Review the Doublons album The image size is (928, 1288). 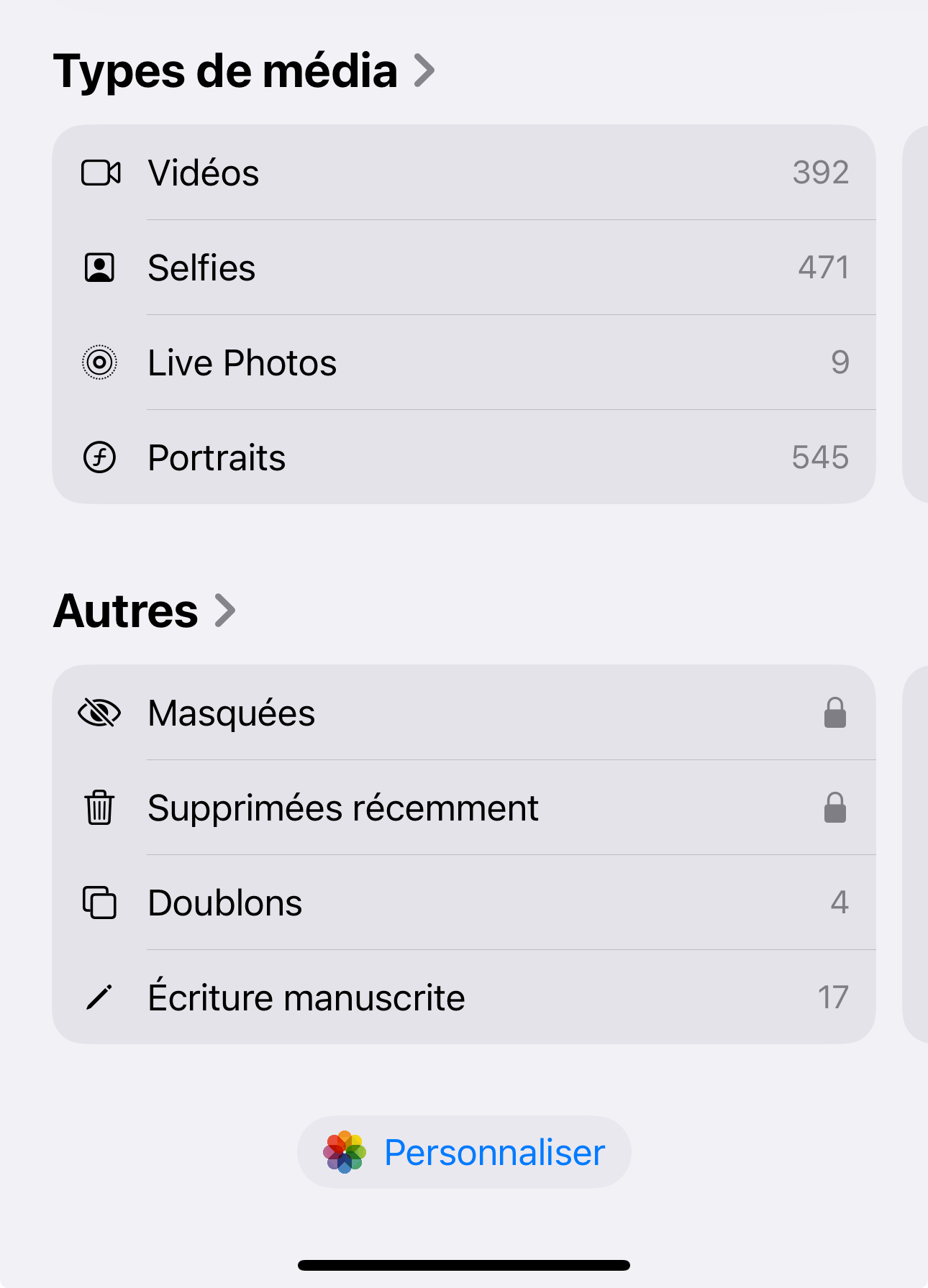point(463,903)
